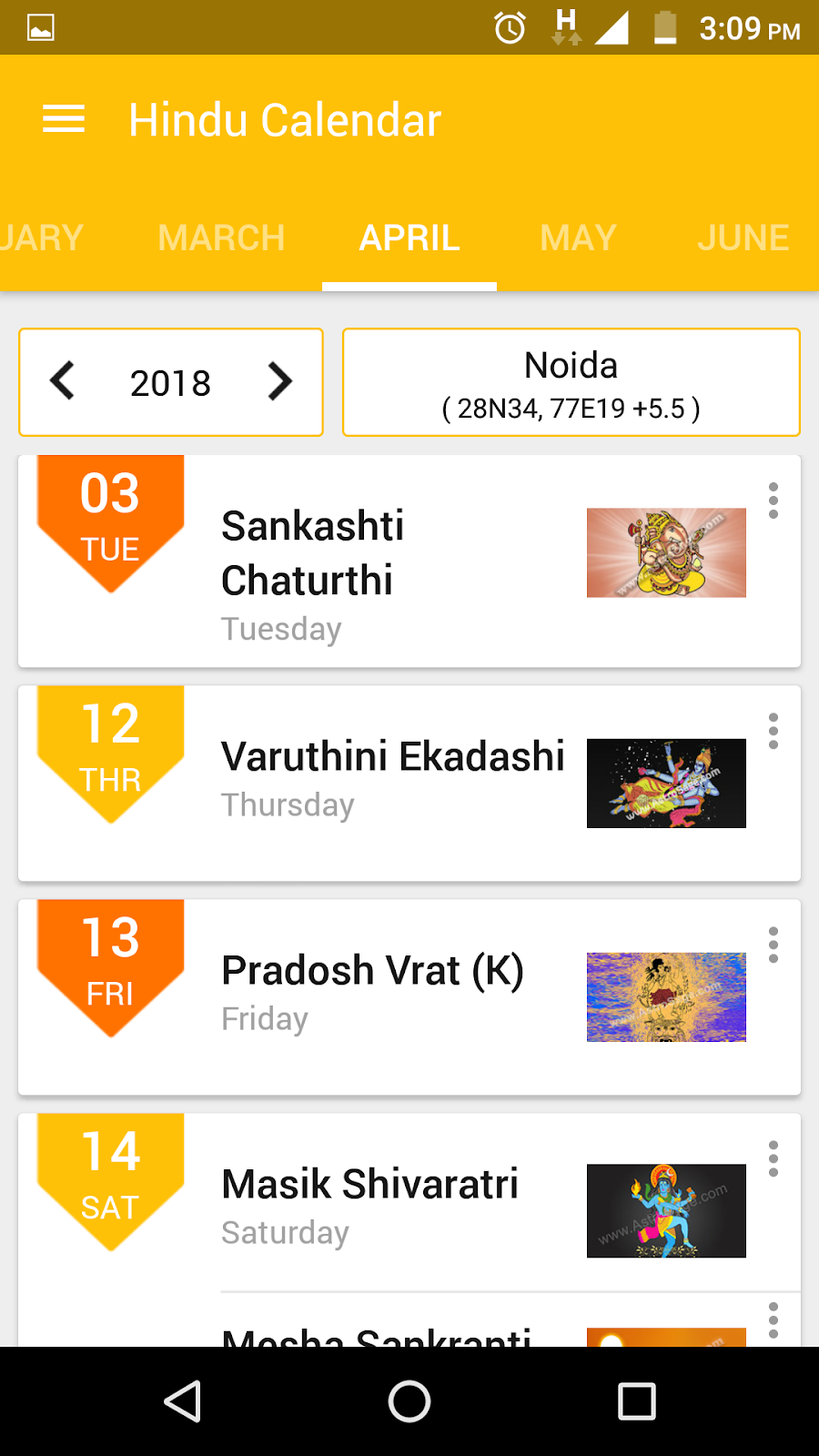
Task: Go to next year after 2018
Action: [279, 381]
